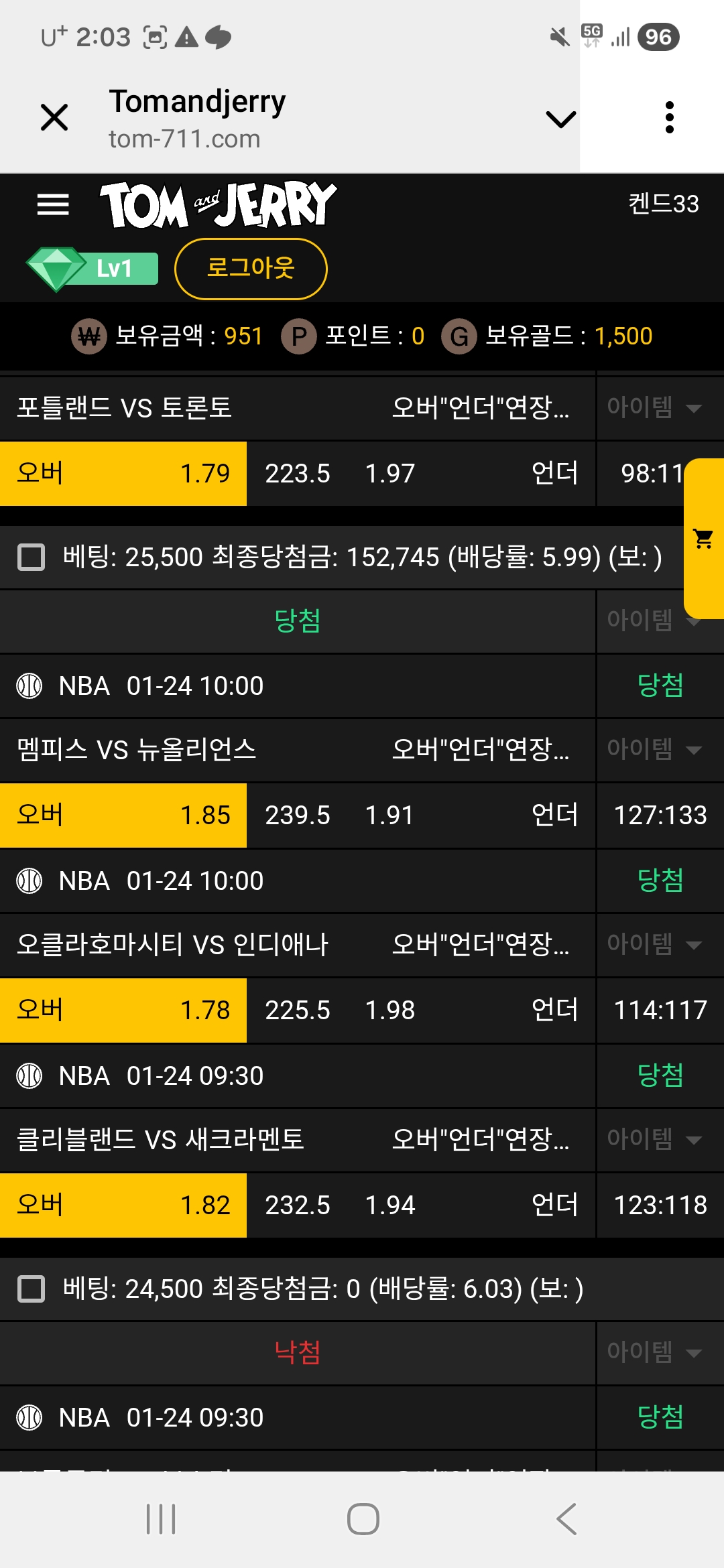Open the browser three-dot menu
This screenshot has width=724, height=1568.
pyautogui.click(x=670, y=117)
